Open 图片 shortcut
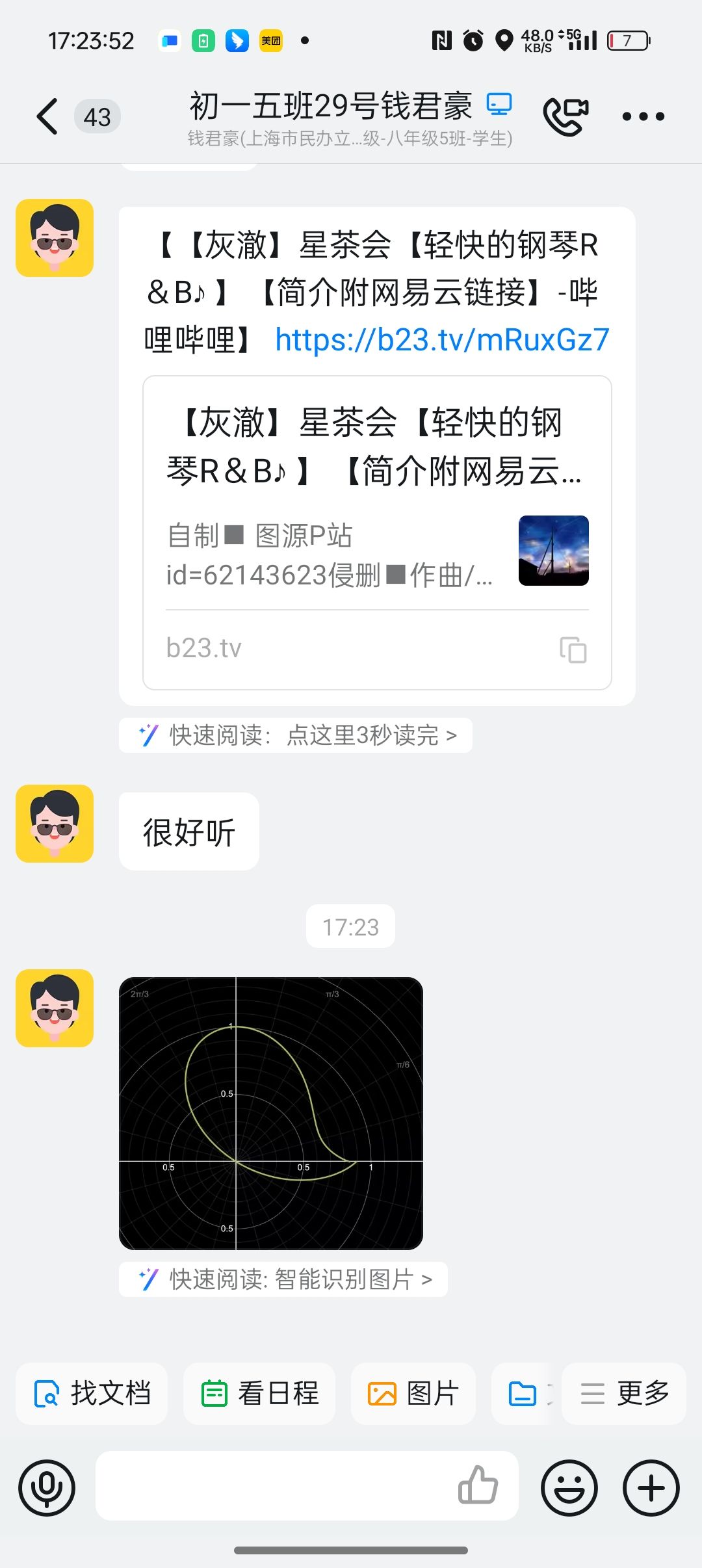702x1568 pixels. pos(413,1393)
